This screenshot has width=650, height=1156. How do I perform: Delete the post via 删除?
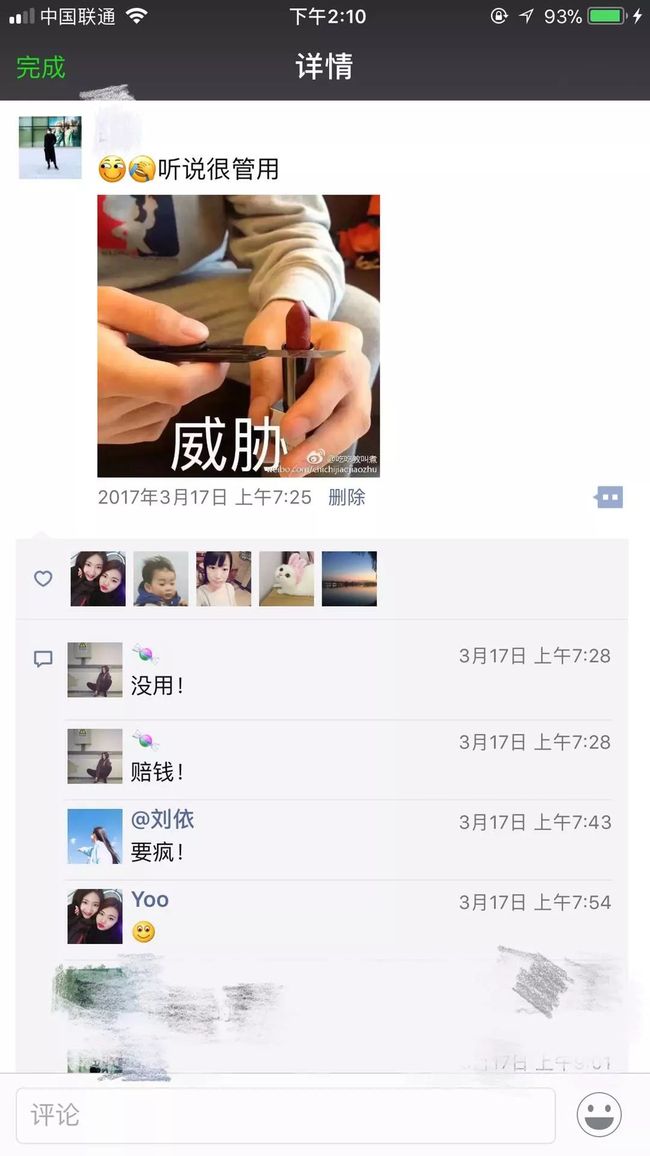pyautogui.click(x=346, y=497)
